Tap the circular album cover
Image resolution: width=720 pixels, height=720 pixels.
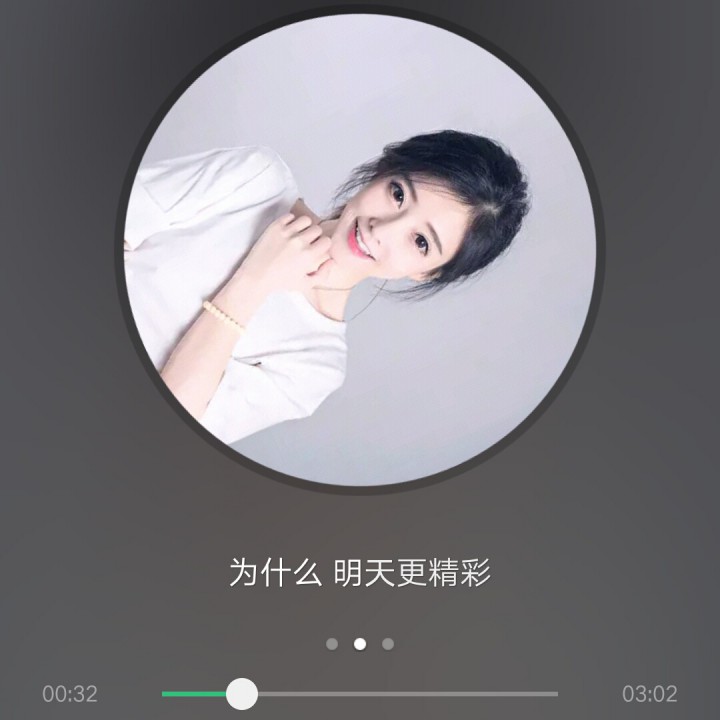360,248
